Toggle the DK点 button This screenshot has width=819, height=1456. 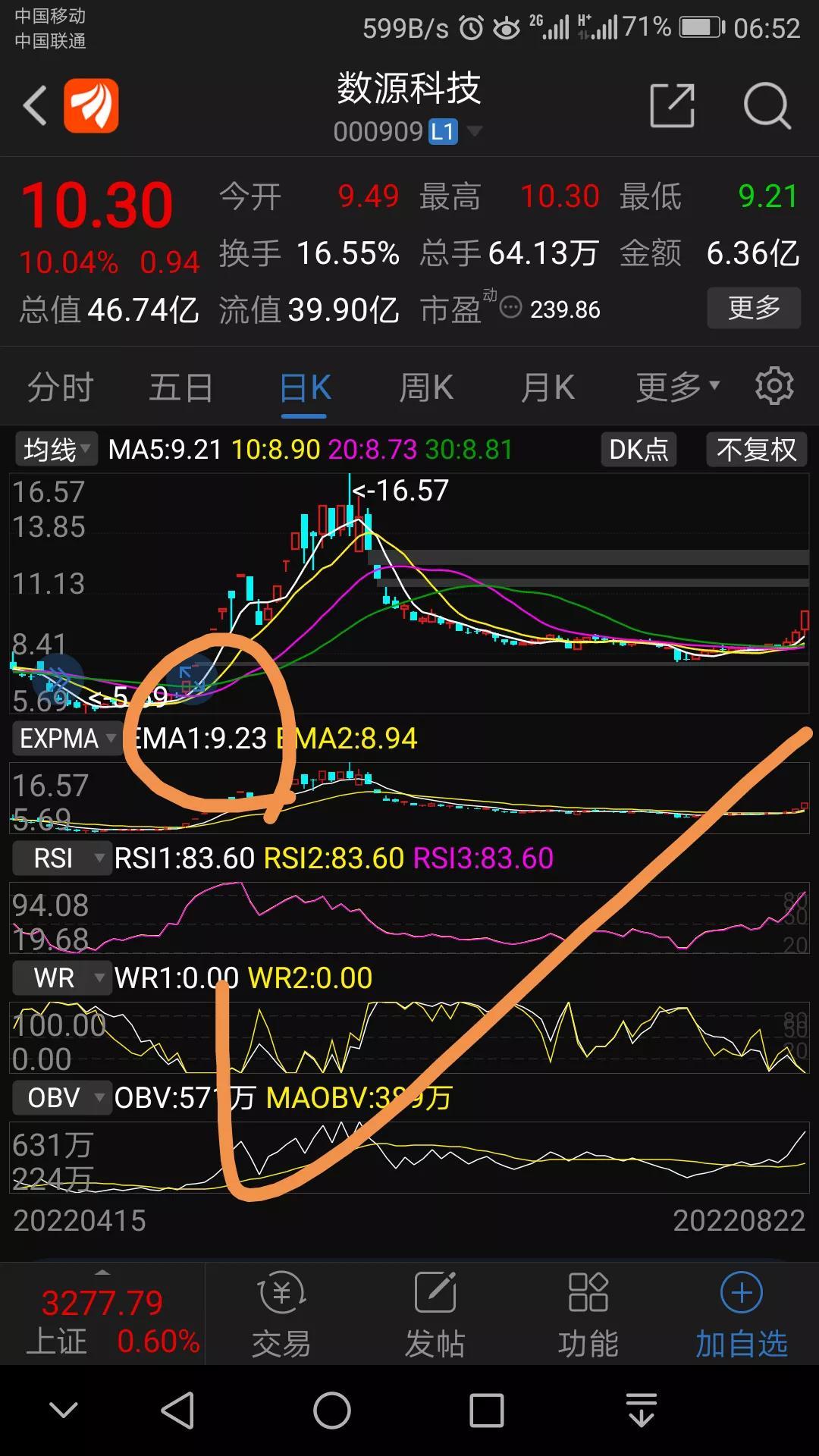pyautogui.click(x=638, y=450)
